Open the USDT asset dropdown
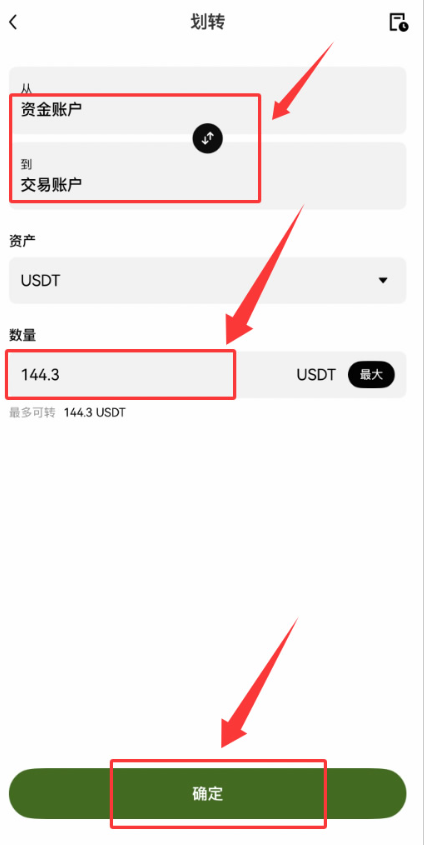424x845 pixels. [207, 280]
